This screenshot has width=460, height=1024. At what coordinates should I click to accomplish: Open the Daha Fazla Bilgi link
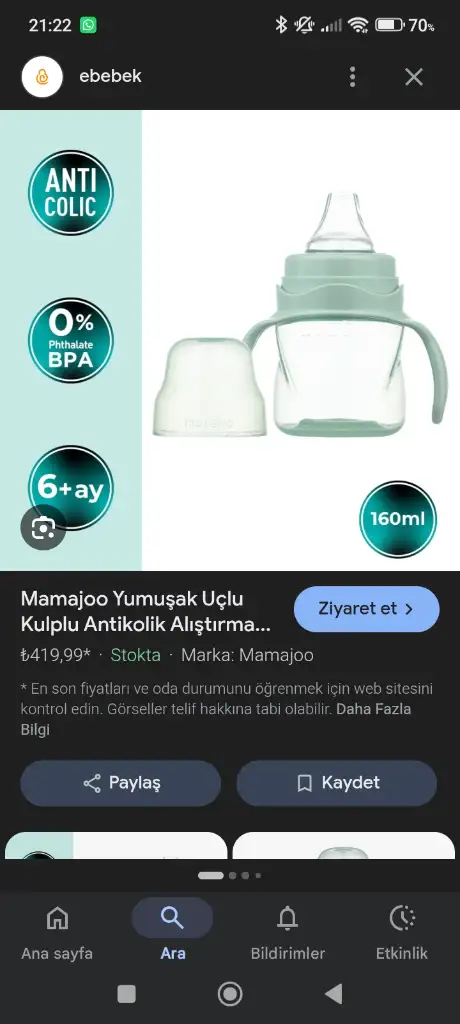(x=216, y=719)
